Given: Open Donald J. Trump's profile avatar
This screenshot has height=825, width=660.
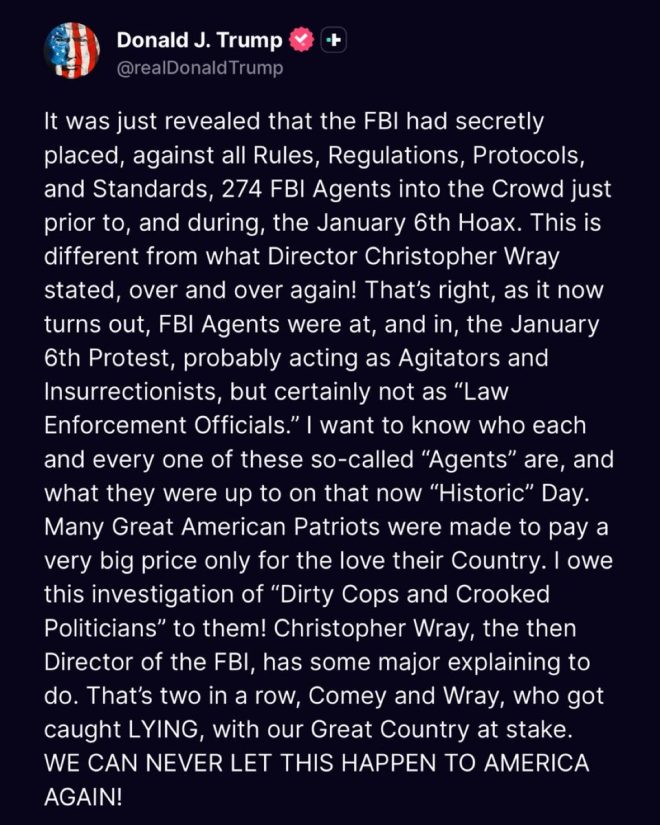Looking at the screenshot, I should [x=71, y=52].
